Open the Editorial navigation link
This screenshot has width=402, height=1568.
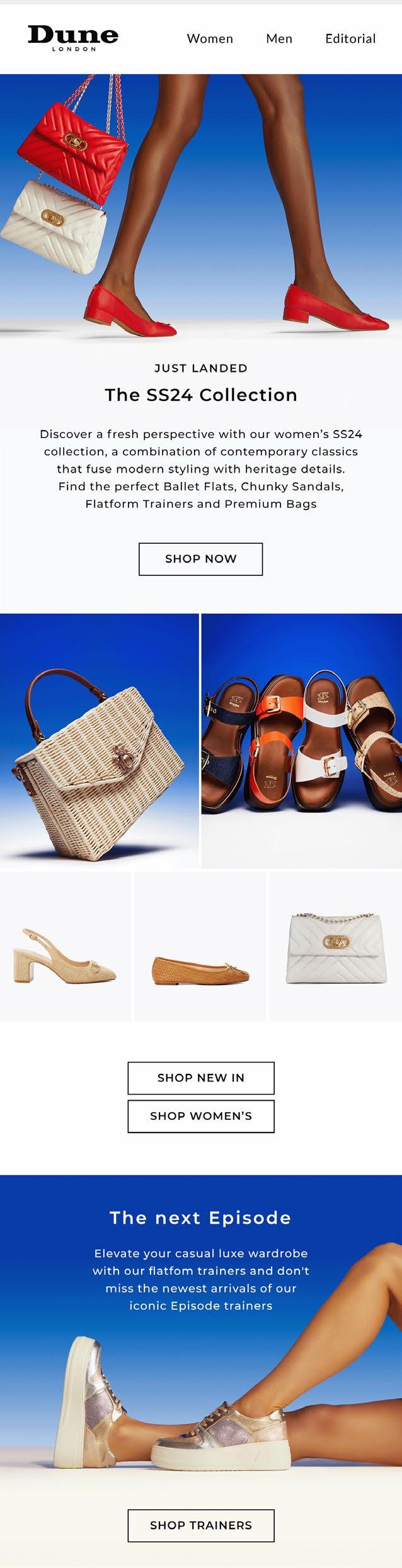[350, 38]
